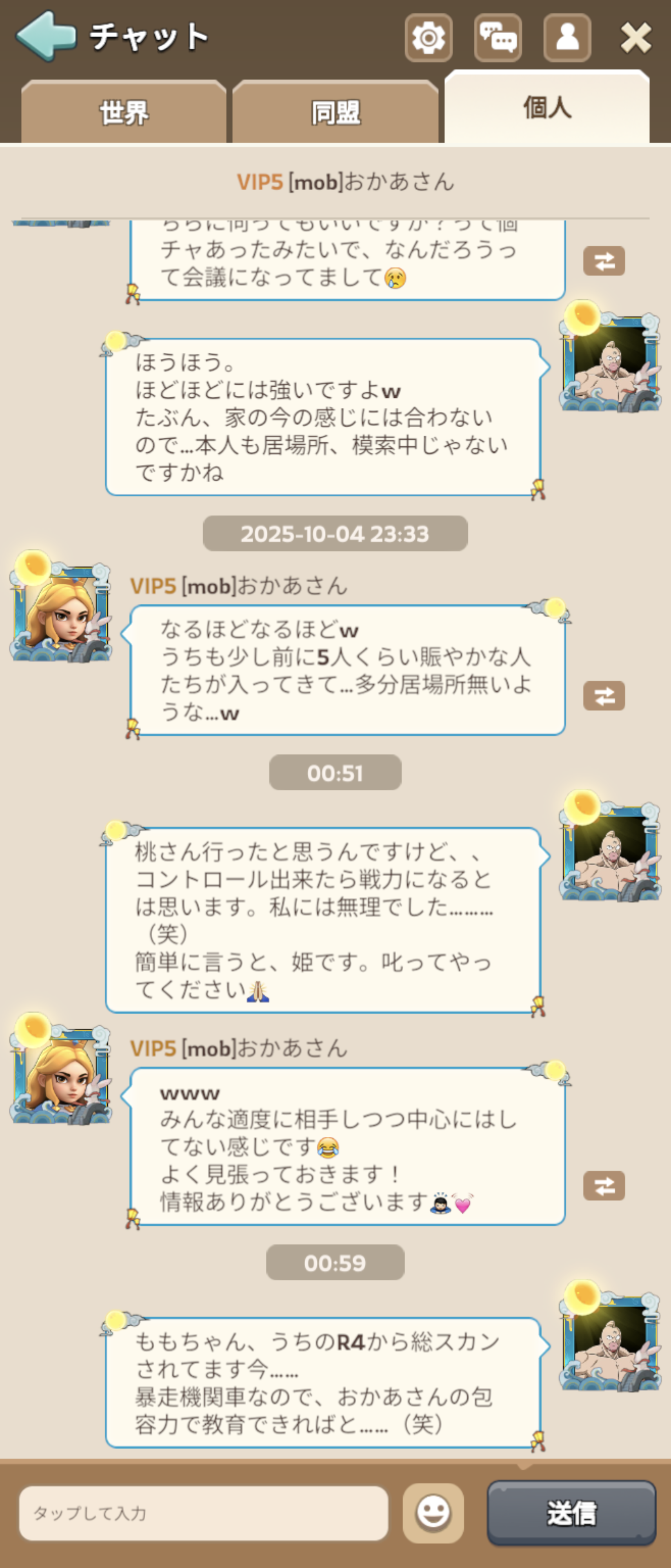The height and width of the screenshot is (1568, 671).
Task: Open the chat list icon
Action: tap(498, 38)
